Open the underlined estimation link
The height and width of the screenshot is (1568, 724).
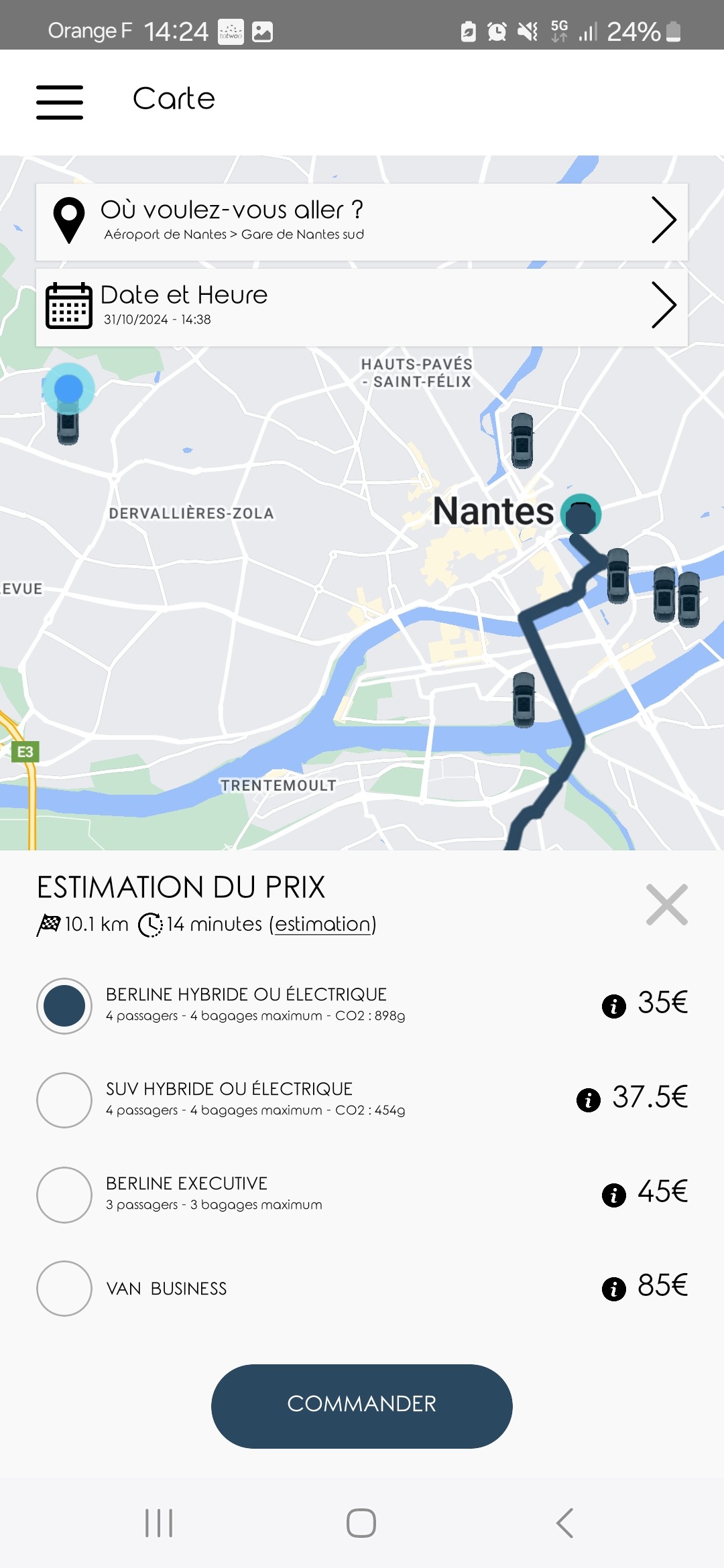click(323, 925)
